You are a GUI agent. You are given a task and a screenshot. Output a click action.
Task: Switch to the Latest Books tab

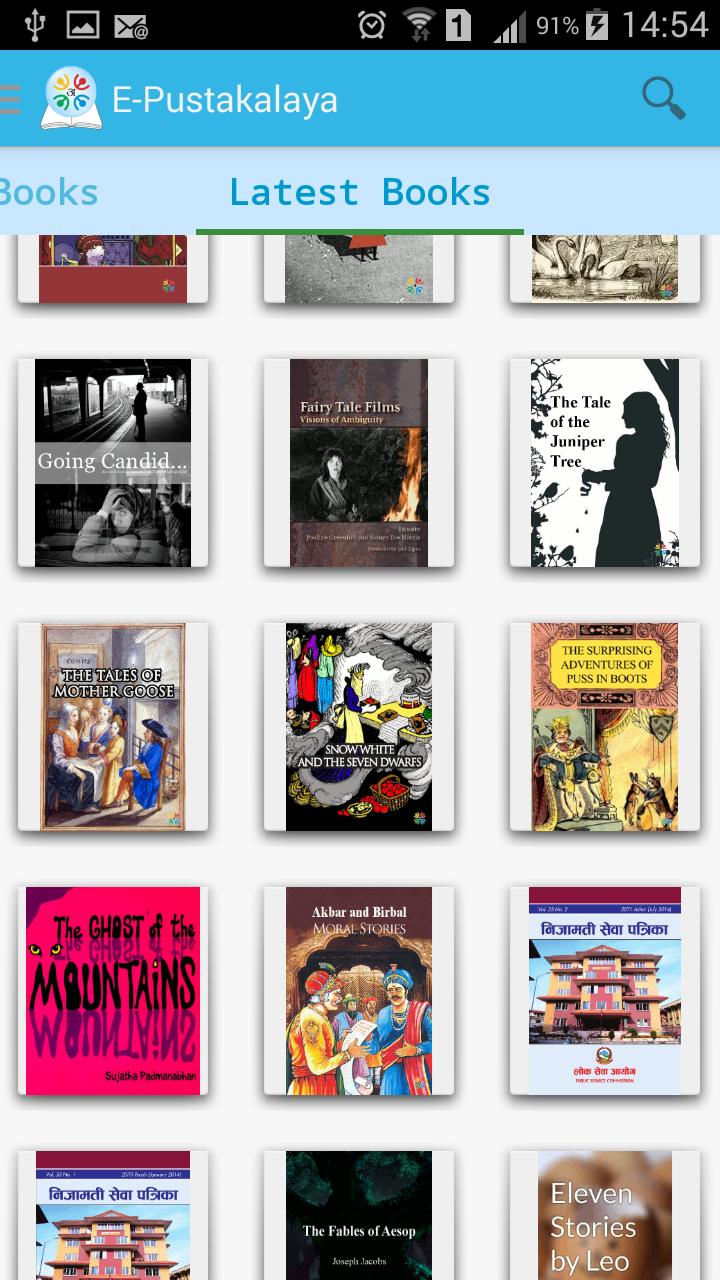[359, 192]
